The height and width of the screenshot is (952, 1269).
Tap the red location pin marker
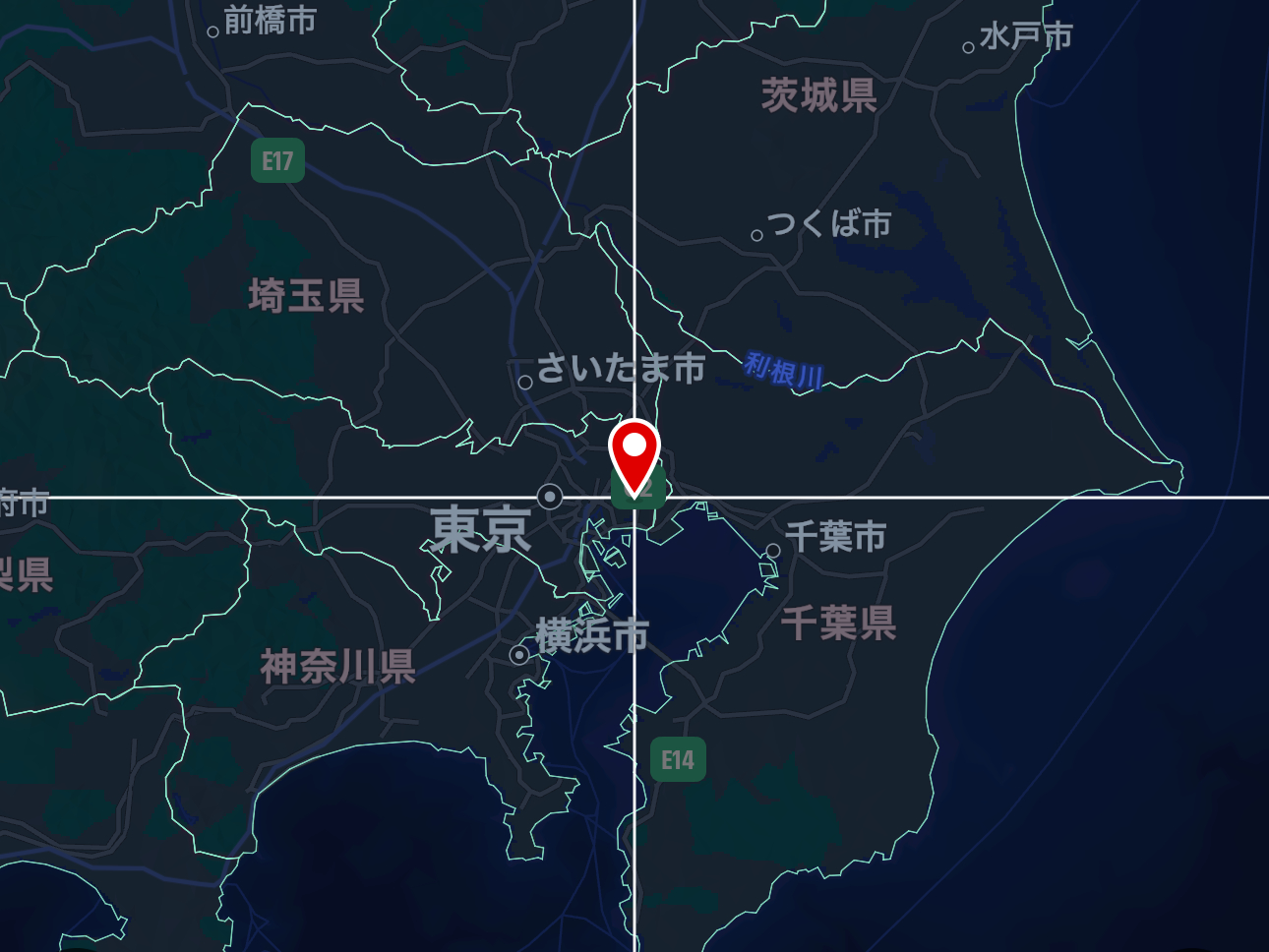634,453
